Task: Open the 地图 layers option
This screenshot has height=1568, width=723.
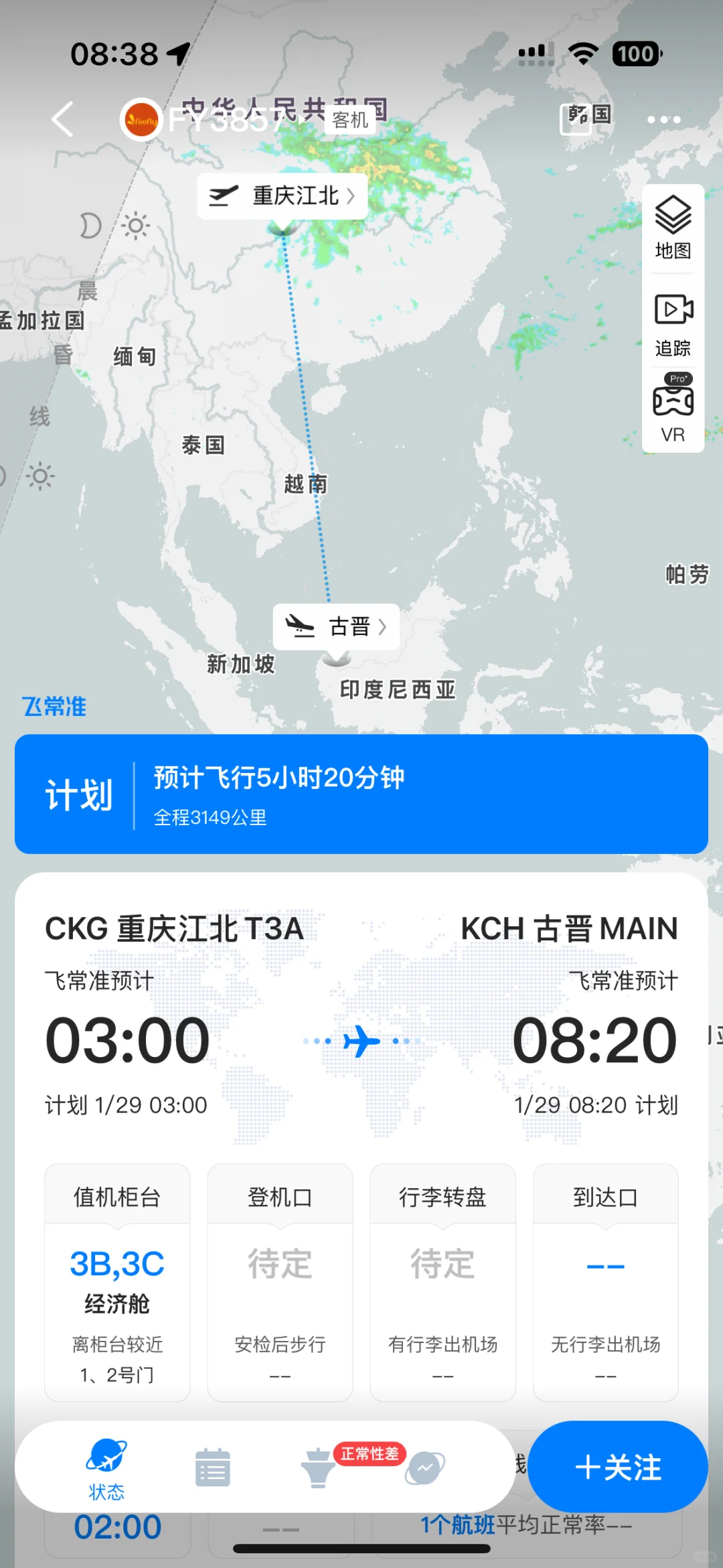Action: point(673,228)
